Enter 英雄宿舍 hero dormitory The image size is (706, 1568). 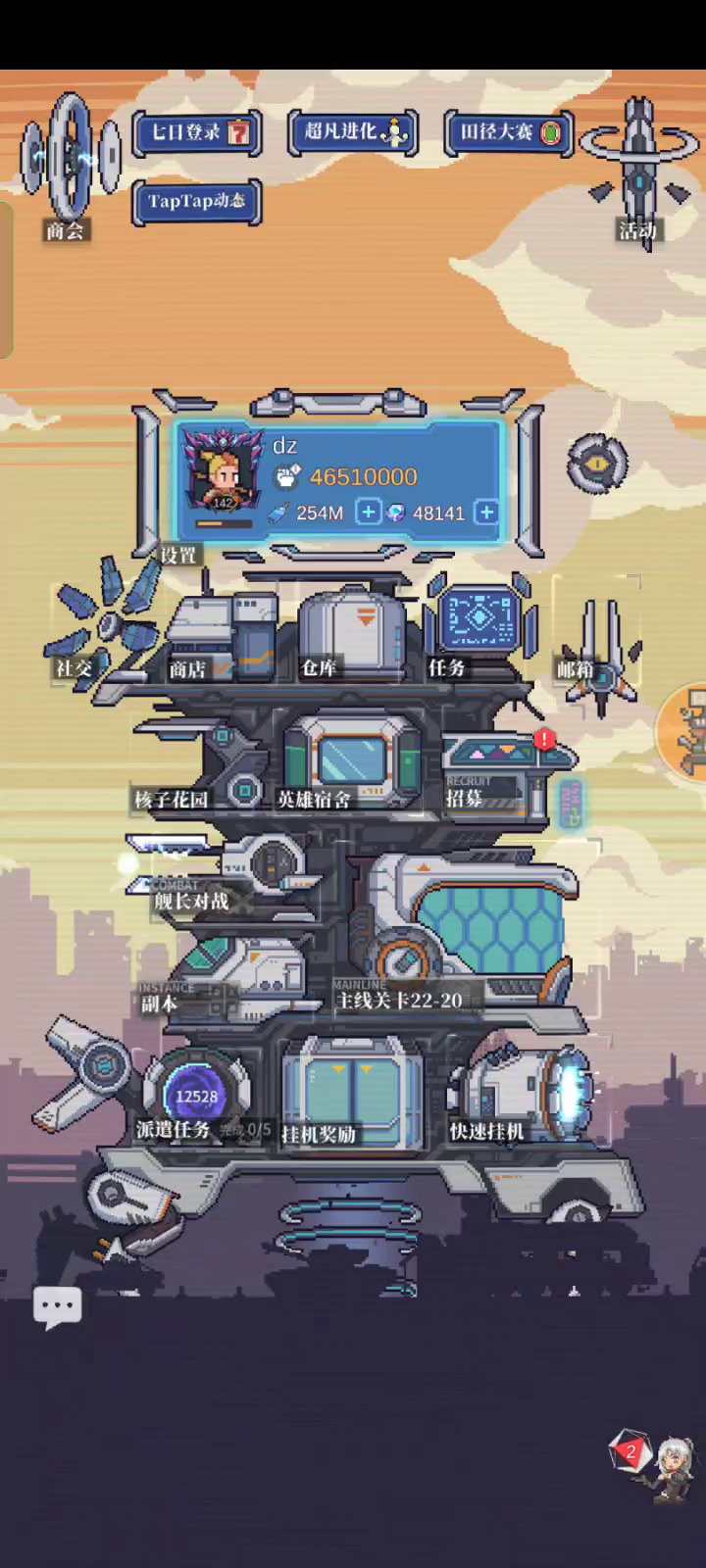(x=348, y=764)
